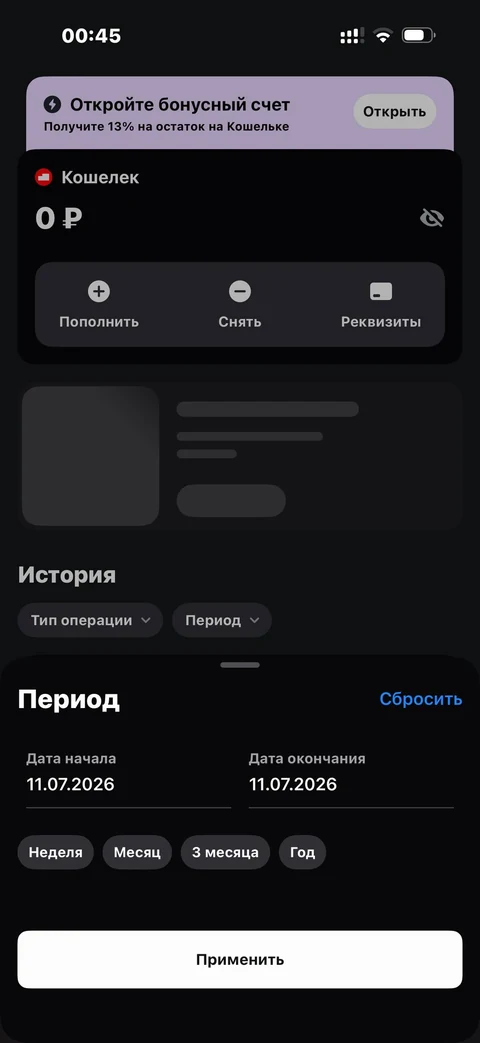Select the Месяц period chip

(x=137, y=852)
